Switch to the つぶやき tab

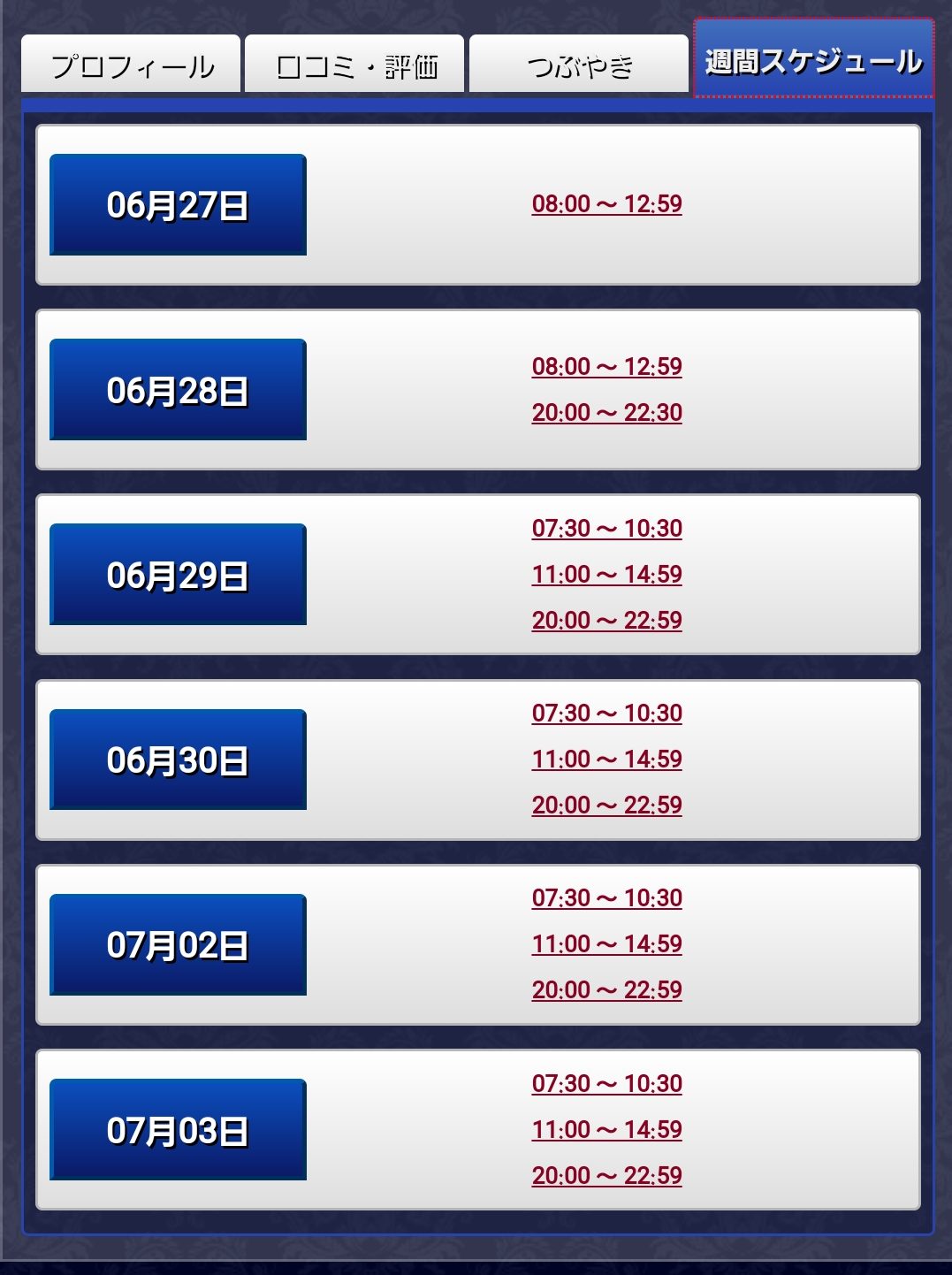click(x=579, y=65)
